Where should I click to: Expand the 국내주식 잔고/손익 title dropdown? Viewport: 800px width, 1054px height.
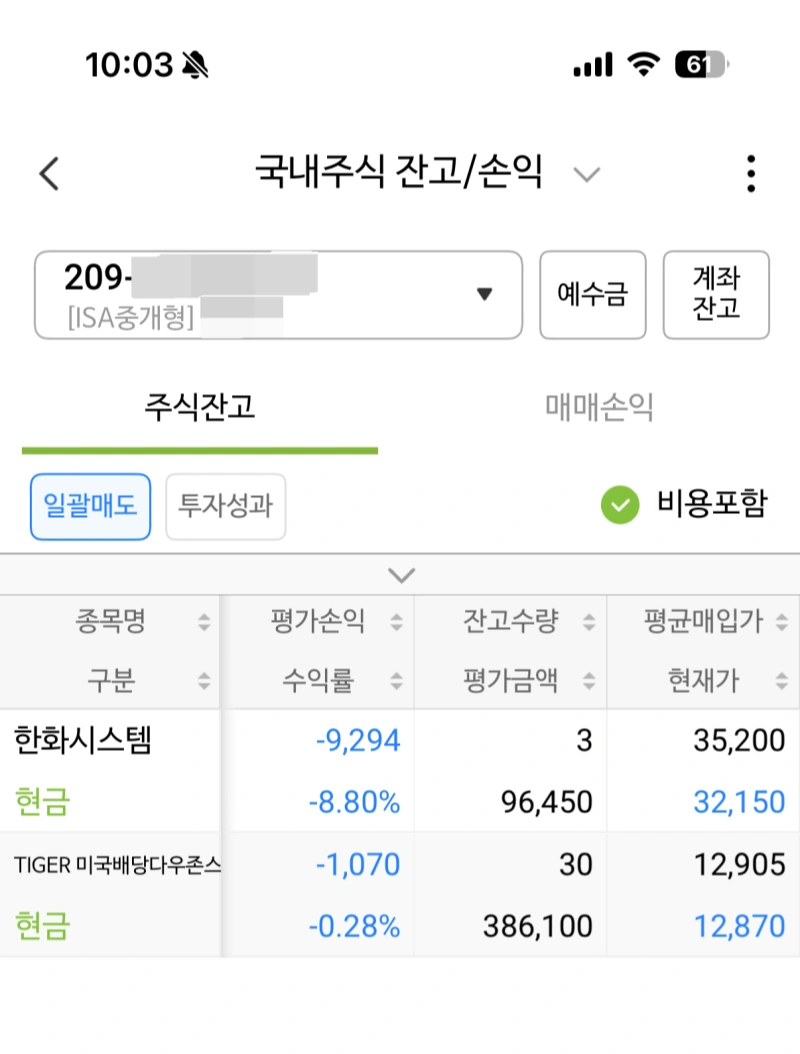[587, 173]
